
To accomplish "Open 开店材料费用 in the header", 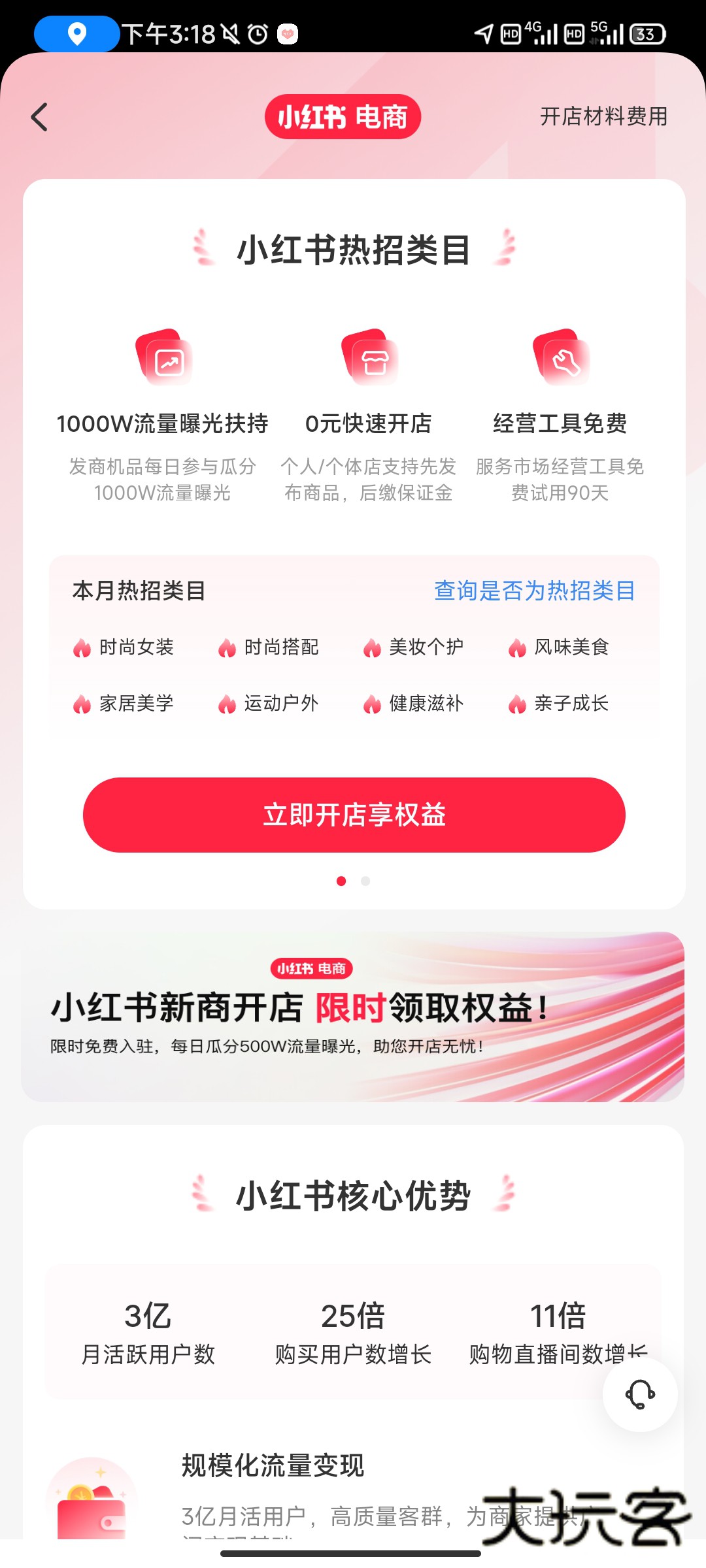I will click(x=603, y=116).
